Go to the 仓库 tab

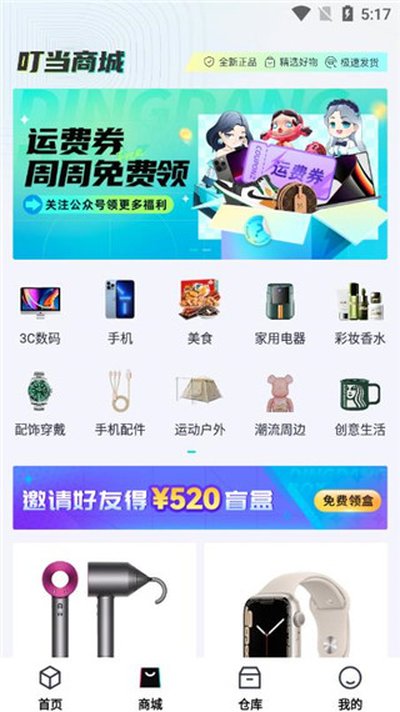(x=250, y=687)
